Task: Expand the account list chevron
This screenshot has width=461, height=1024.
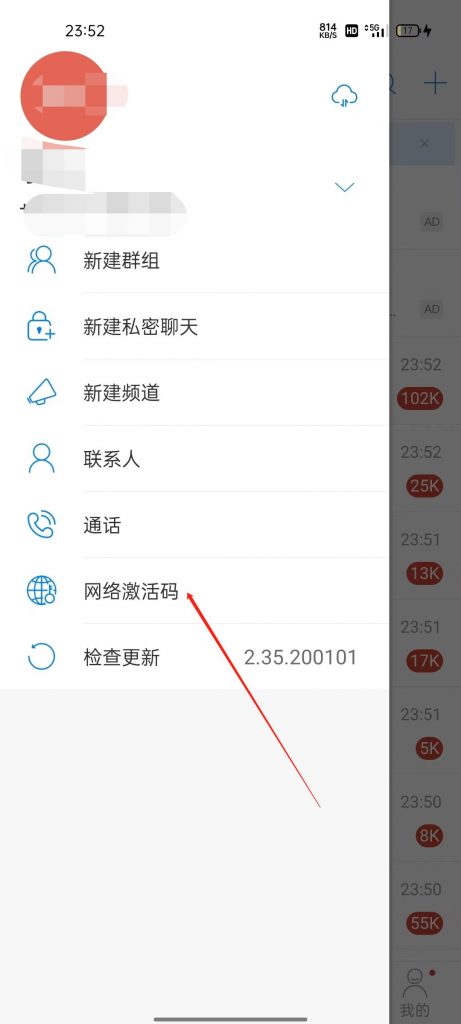Action: (x=344, y=187)
